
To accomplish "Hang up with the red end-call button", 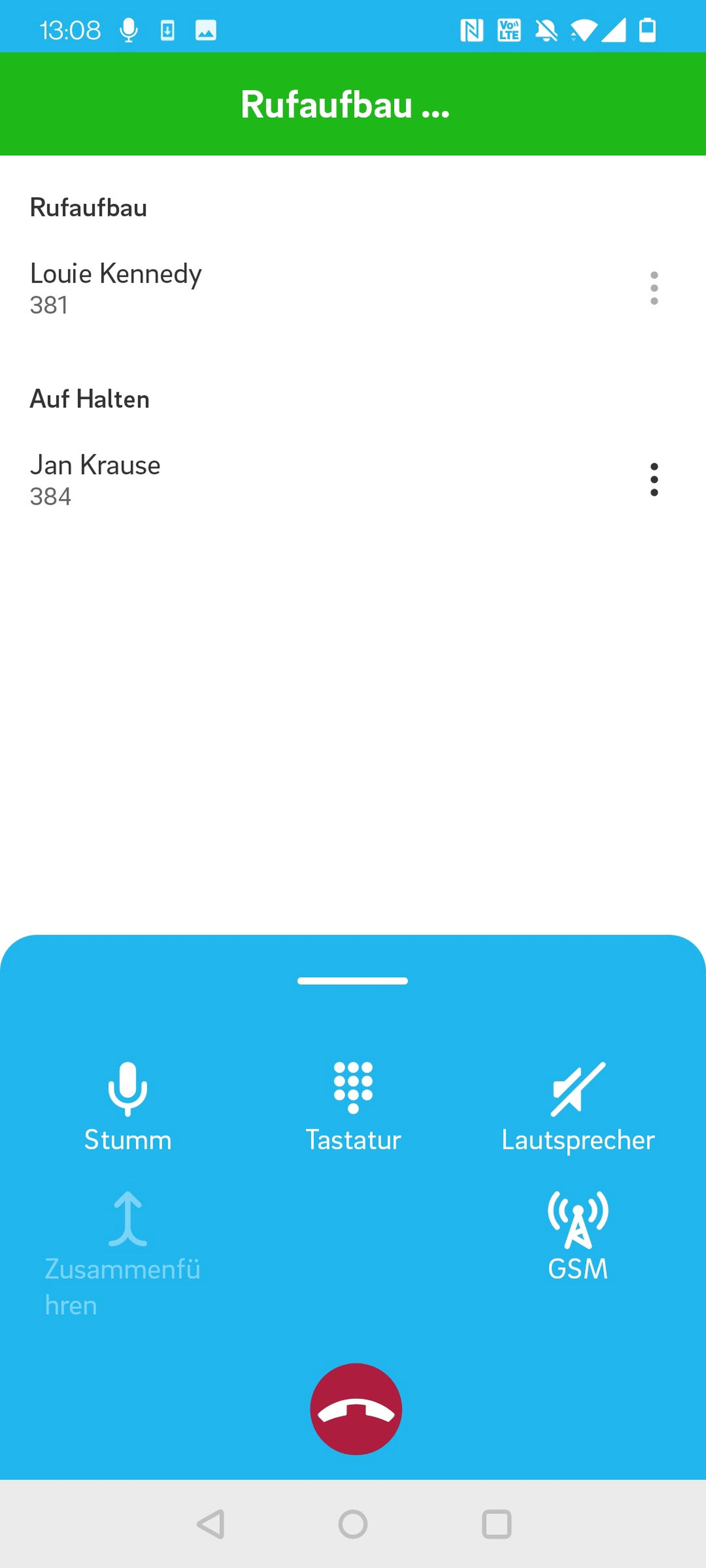I will pos(356,1409).
